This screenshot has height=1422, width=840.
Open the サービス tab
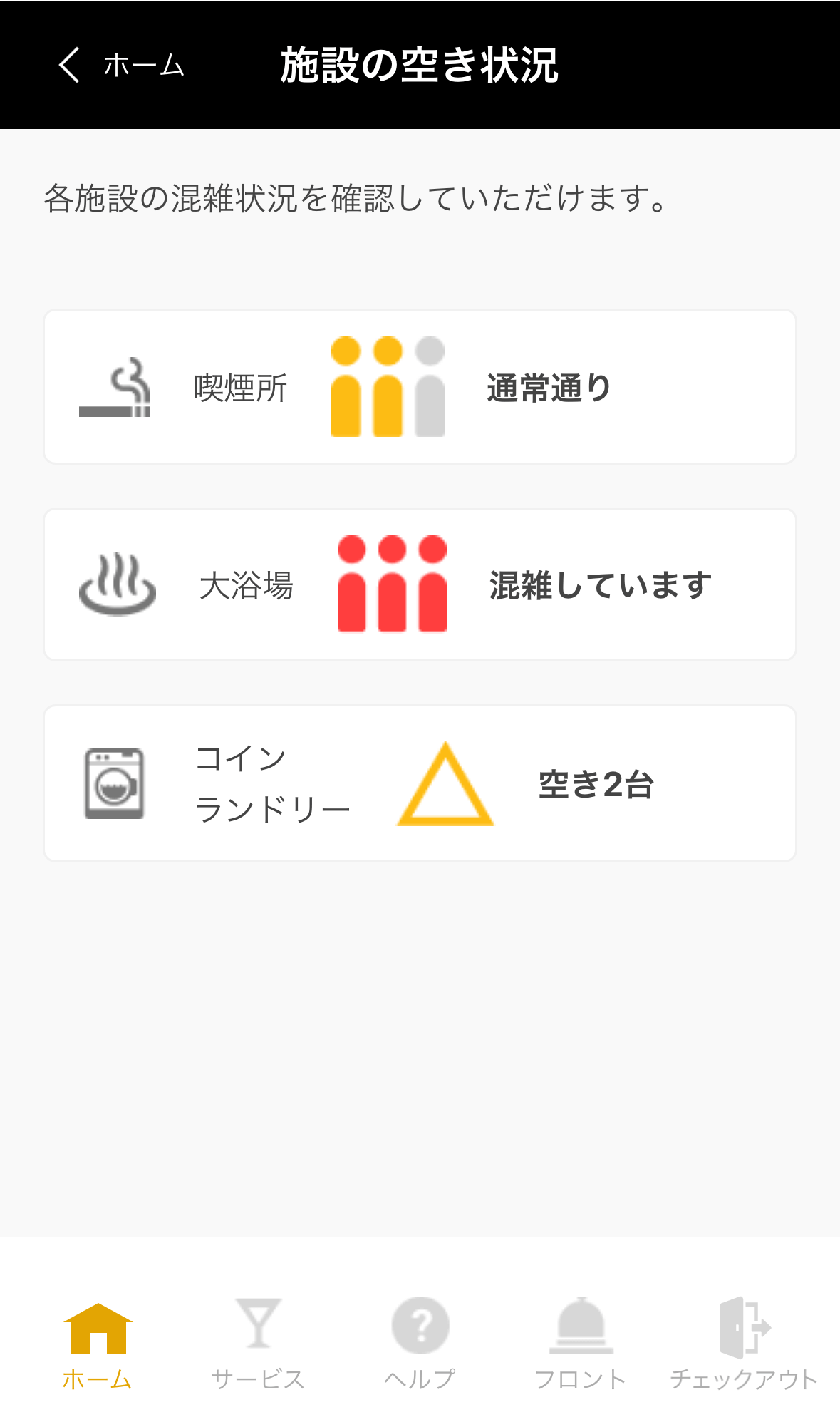(258, 1344)
